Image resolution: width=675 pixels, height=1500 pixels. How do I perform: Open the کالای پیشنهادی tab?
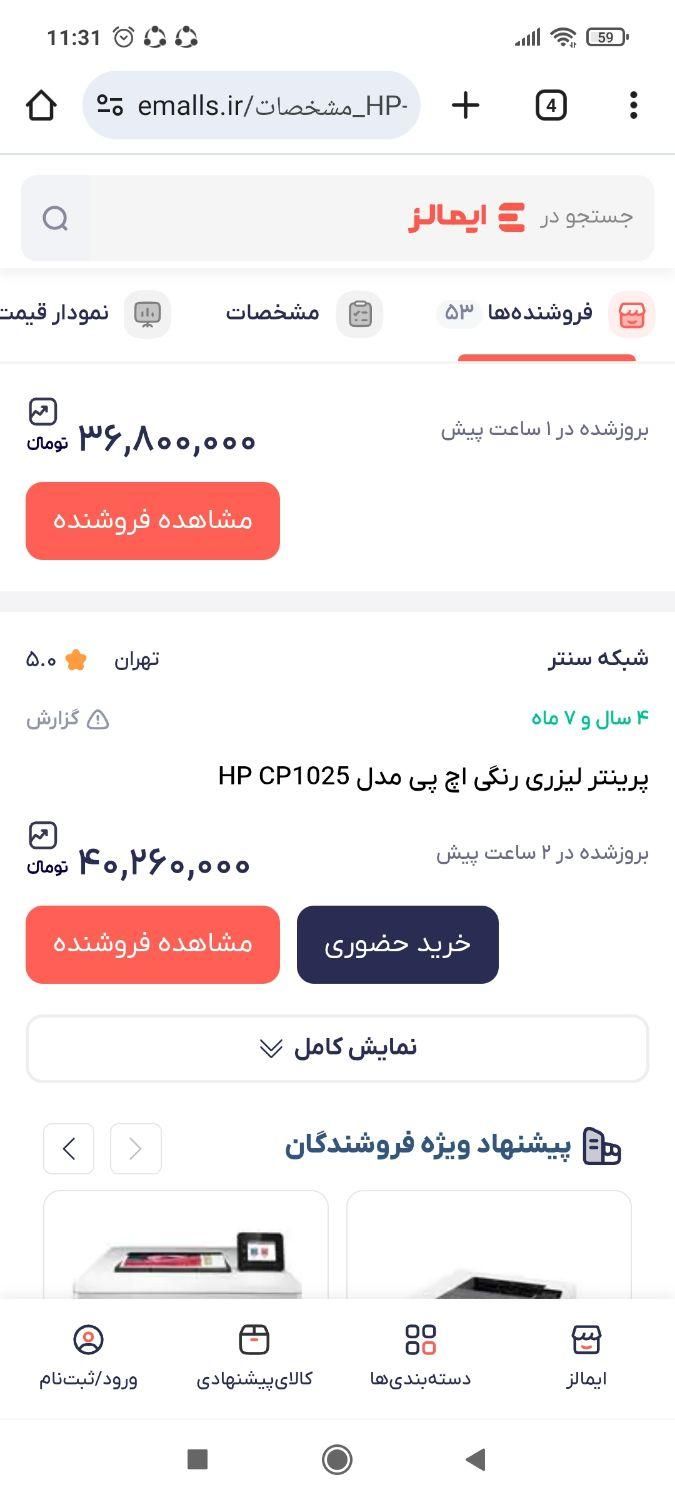tap(254, 1355)
